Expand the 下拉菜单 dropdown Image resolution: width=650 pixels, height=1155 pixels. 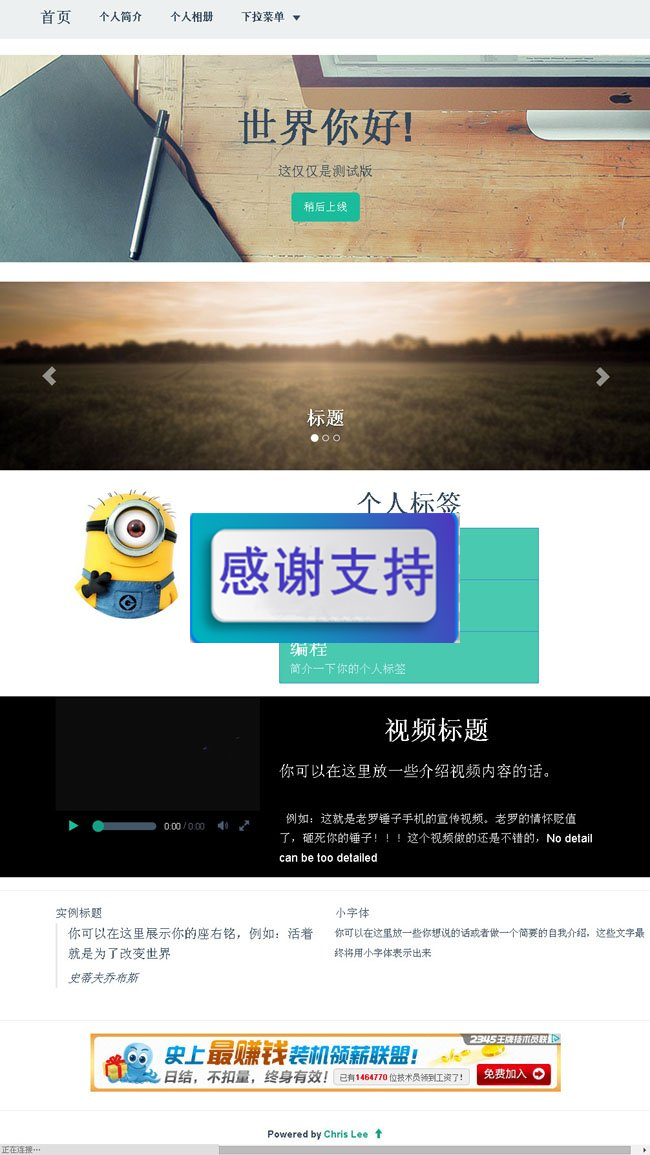pos(270,17)
